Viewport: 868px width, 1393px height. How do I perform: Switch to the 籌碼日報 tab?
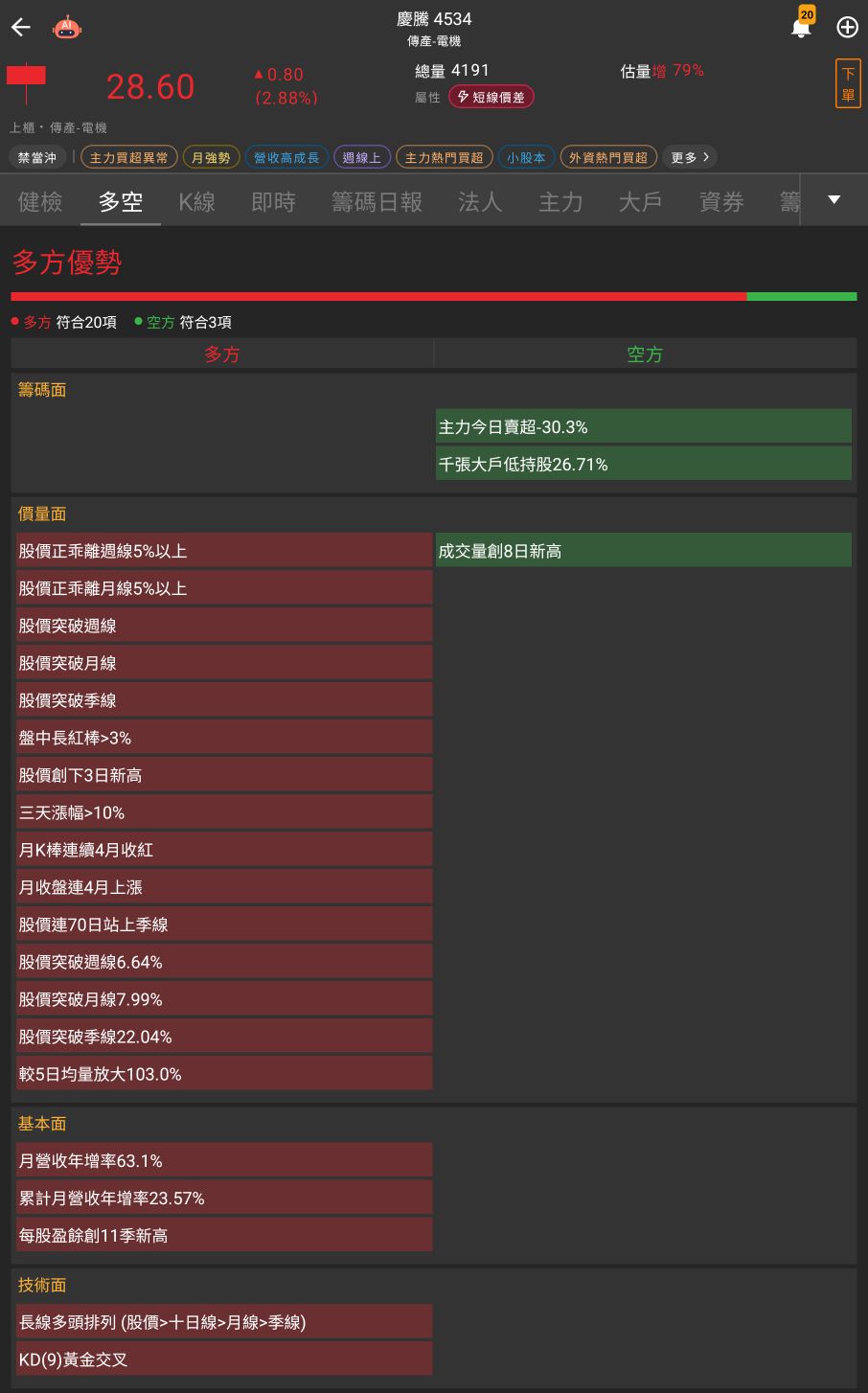coord(377,201)
